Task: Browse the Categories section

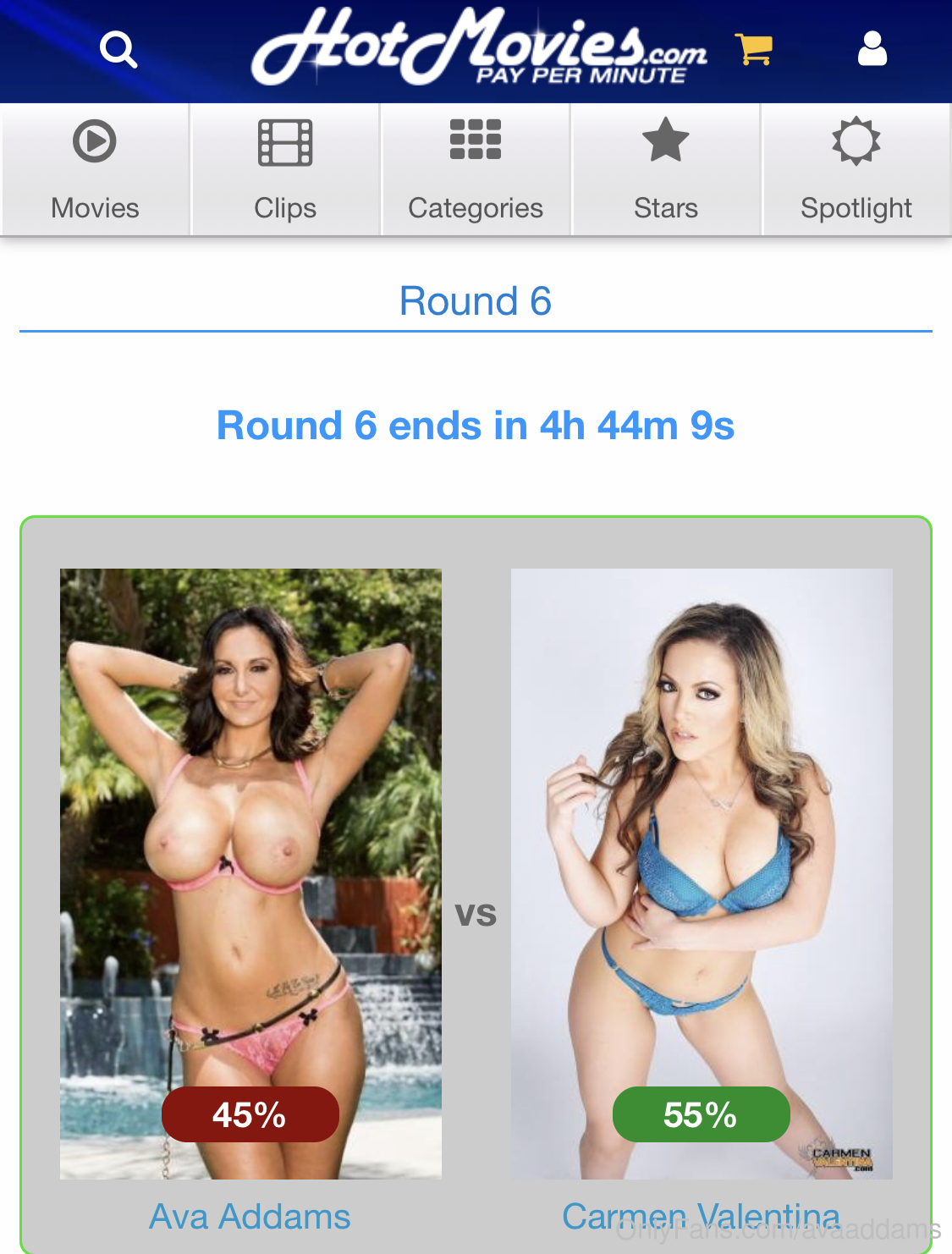Action: pyautogui.click(x=476, y=170)
